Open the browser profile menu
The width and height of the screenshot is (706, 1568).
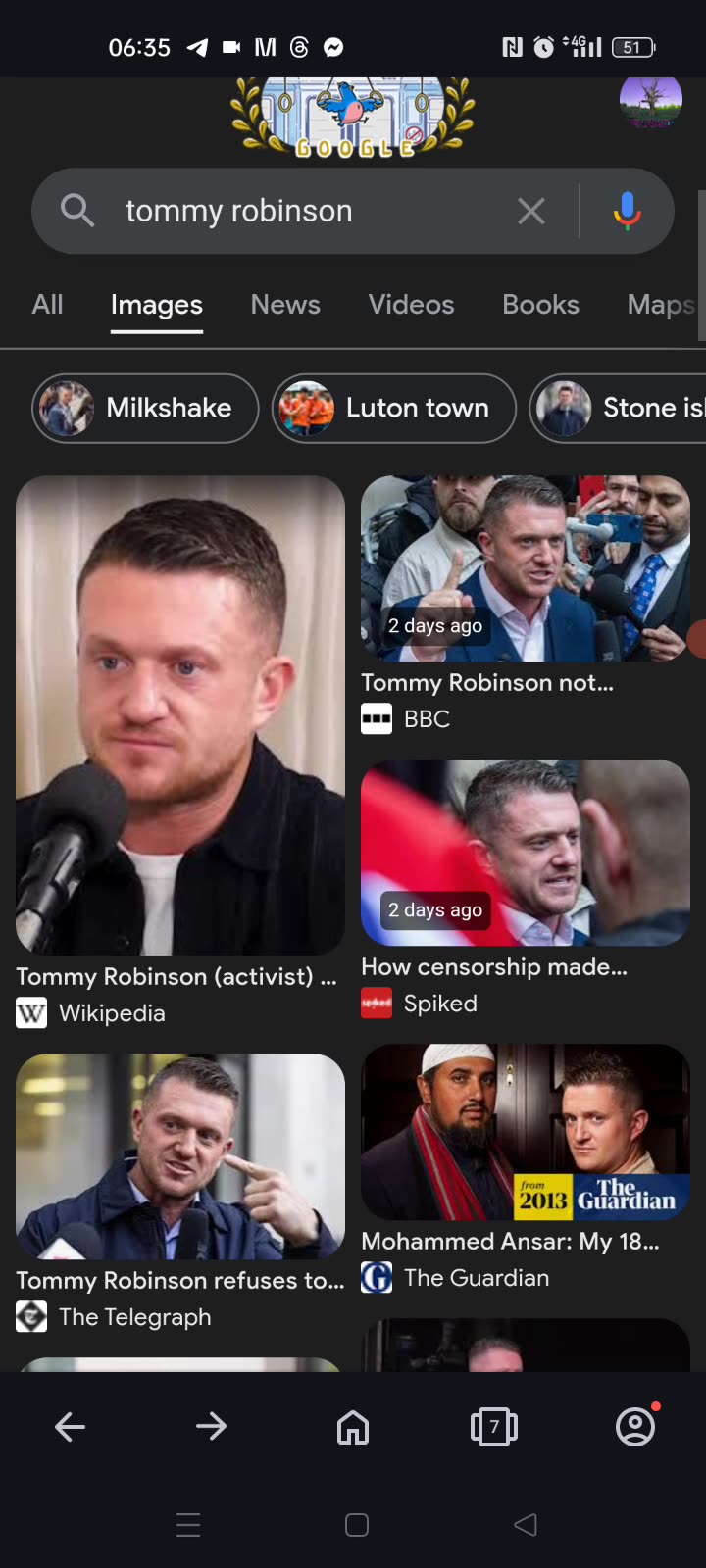point(635,1427)
